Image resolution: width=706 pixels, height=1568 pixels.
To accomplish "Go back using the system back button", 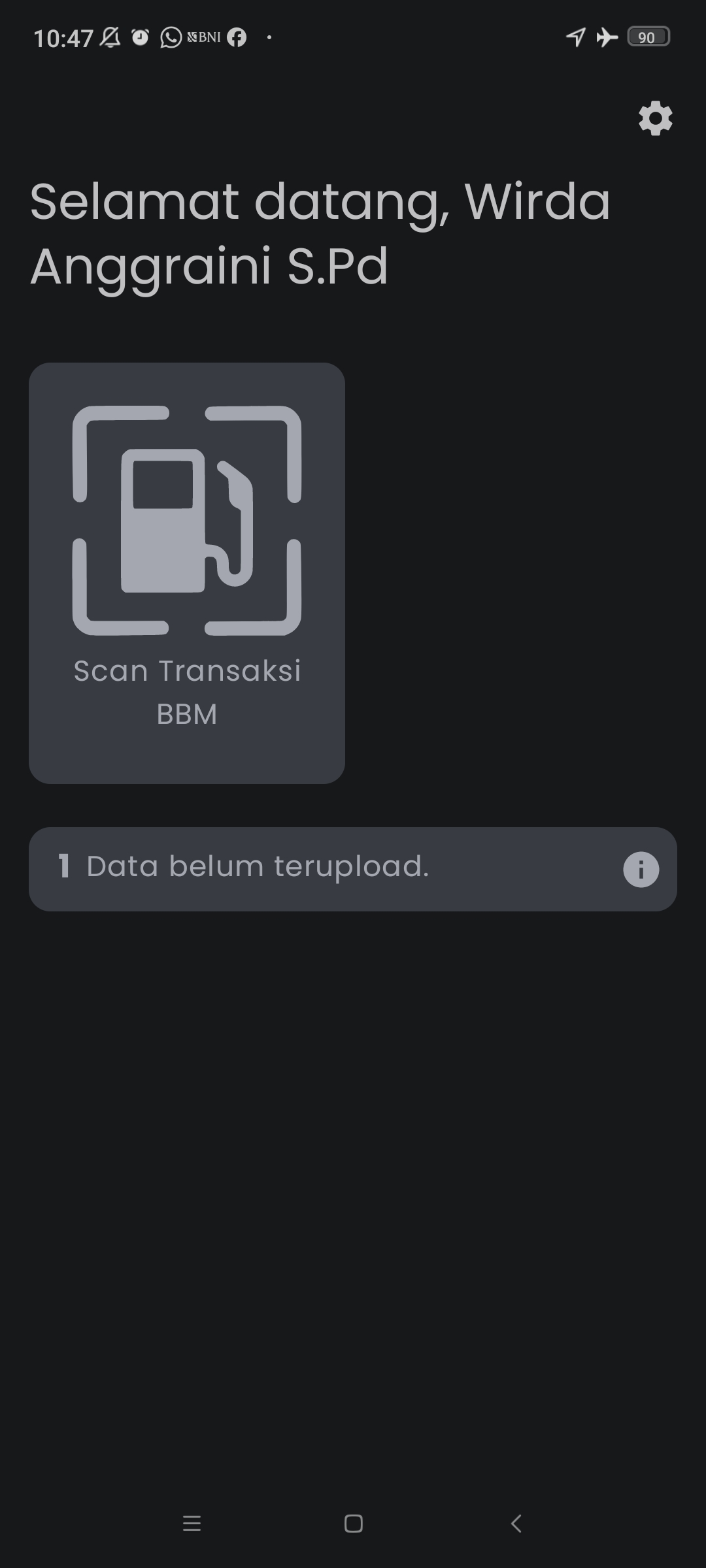I will pos(516,1524).
